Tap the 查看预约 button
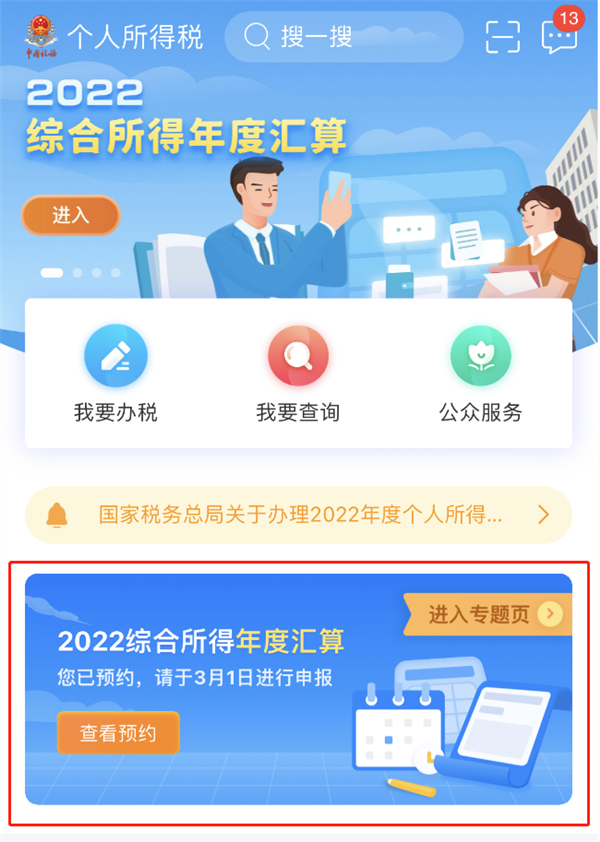 point(118,733)
